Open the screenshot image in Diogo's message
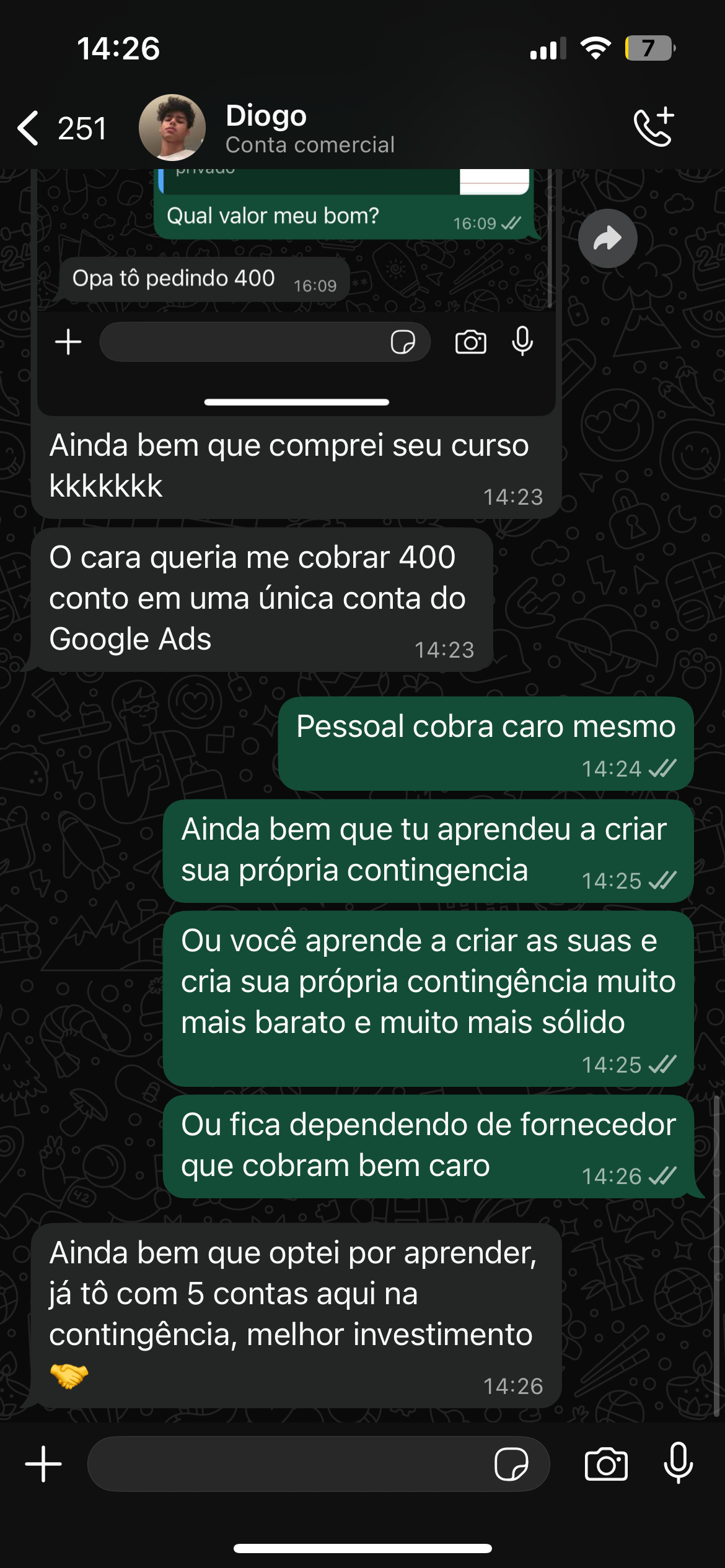Screen dimensions: 725x1568 click(x=296, y=291)
